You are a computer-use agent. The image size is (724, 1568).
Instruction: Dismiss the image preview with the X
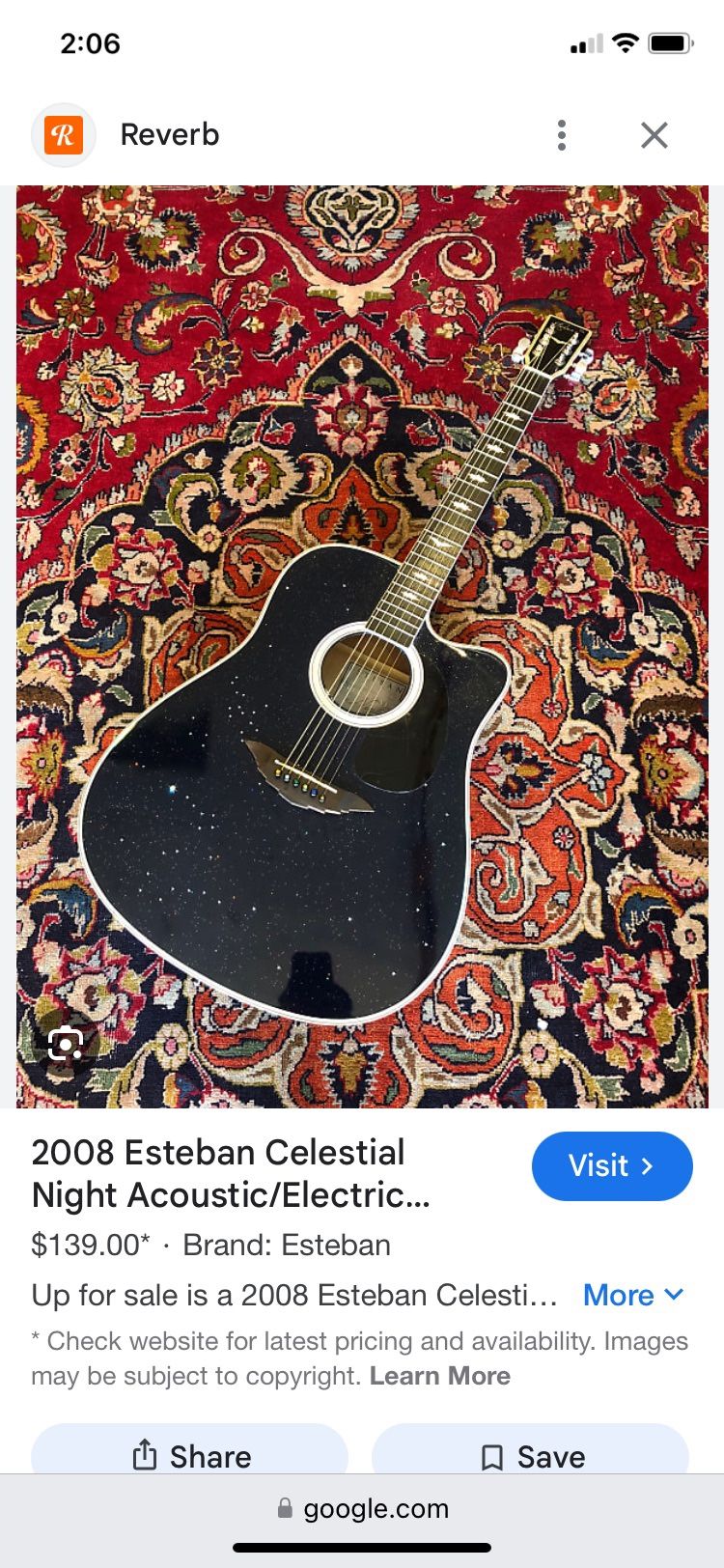pos(654,134)
